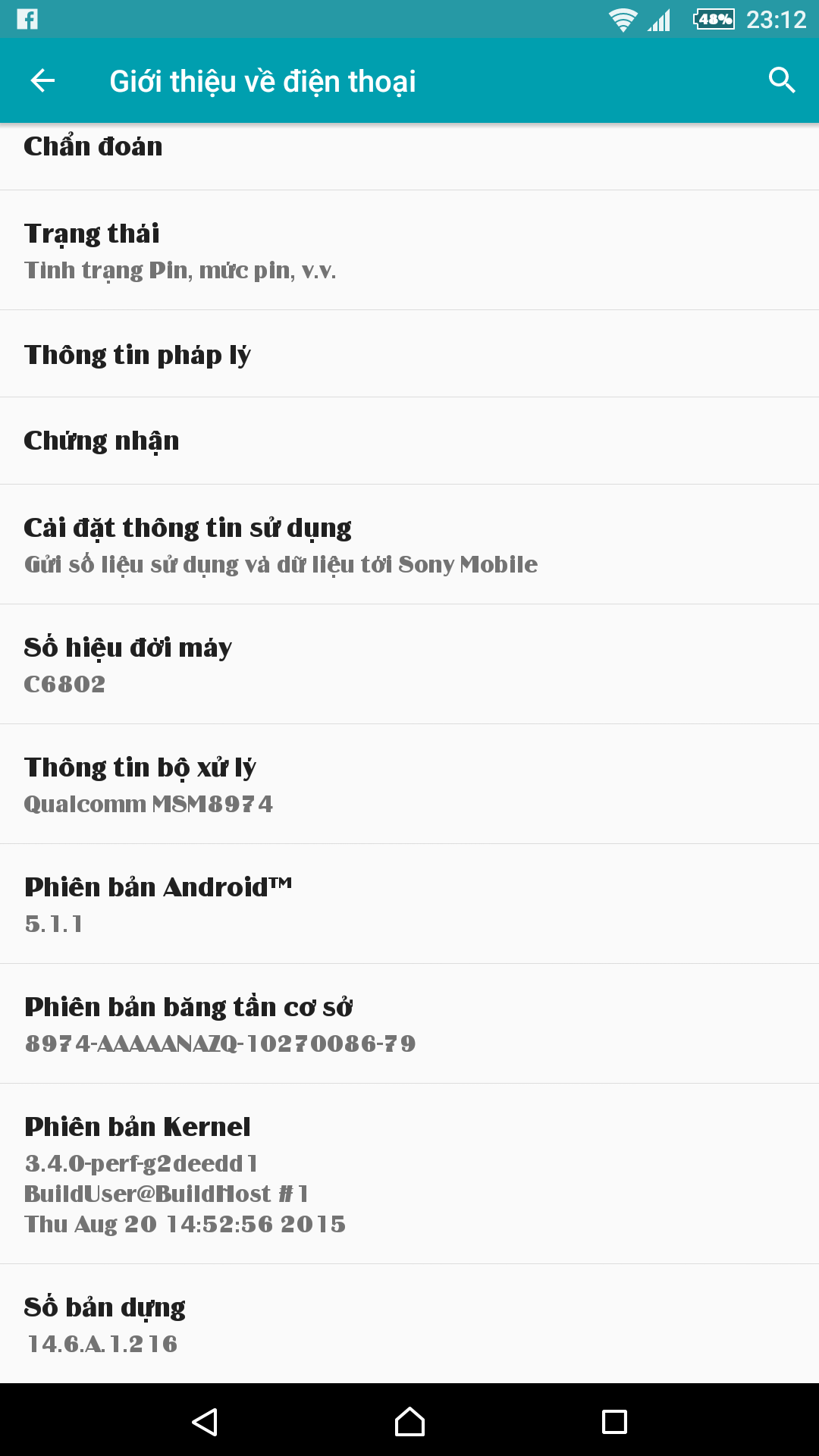Tap the Số bản dựng build number
The width and height of the screenshot is (819, 1456).
coord(409,1324)
